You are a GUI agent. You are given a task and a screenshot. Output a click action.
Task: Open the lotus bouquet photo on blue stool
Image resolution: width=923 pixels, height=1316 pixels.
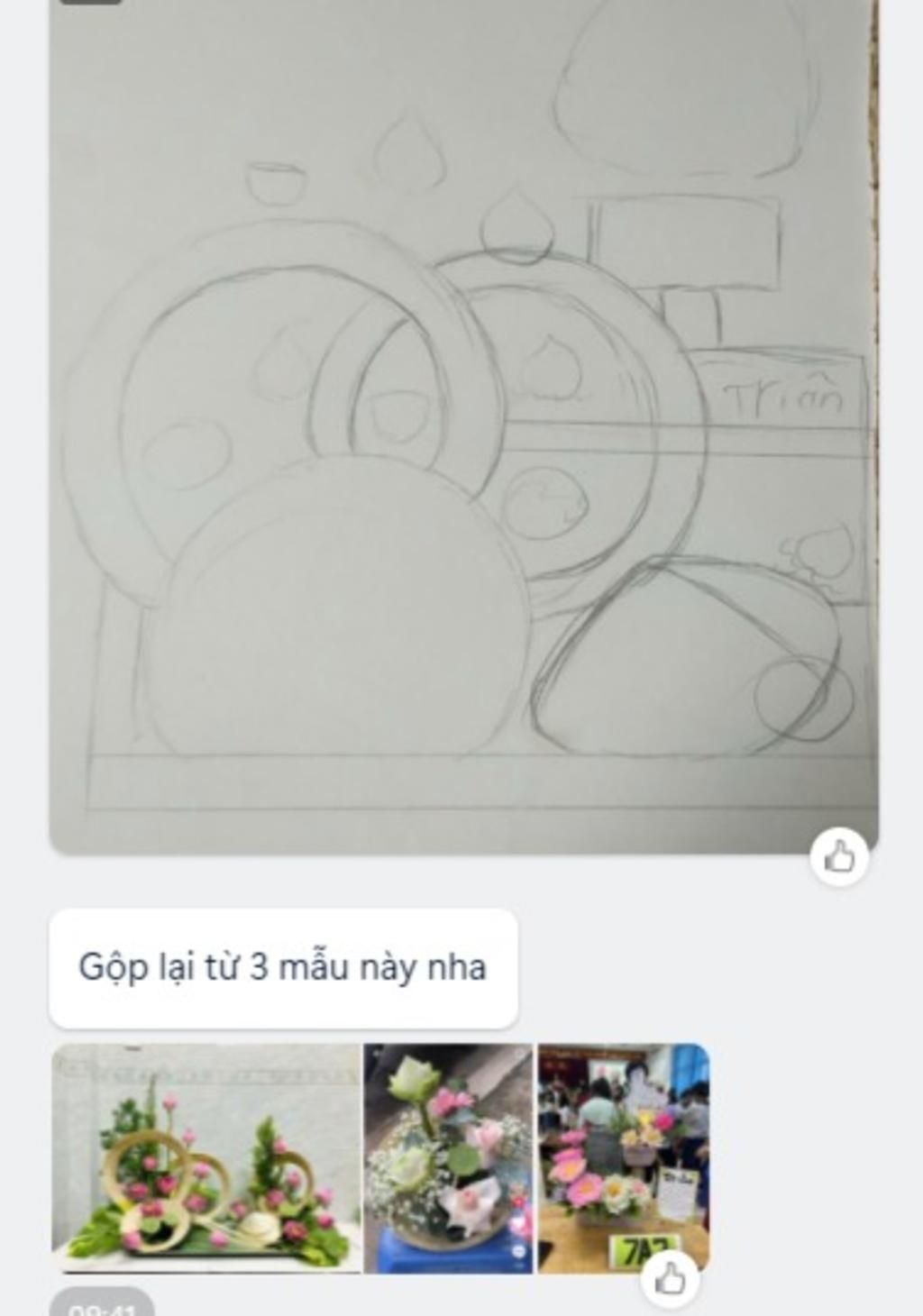tap(448, 1158)
